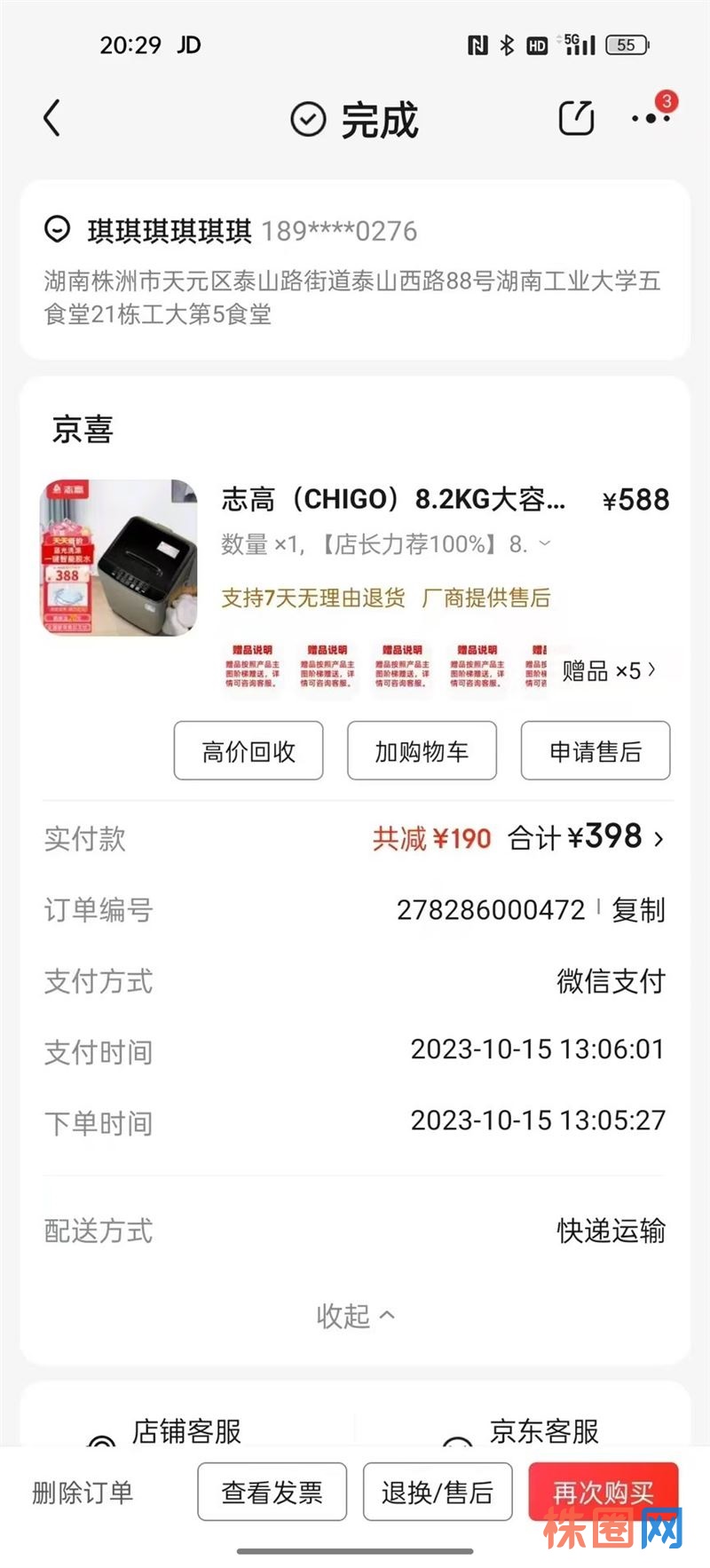
Task: Contact 京东客服 support
Action: tap(544, 1430)
